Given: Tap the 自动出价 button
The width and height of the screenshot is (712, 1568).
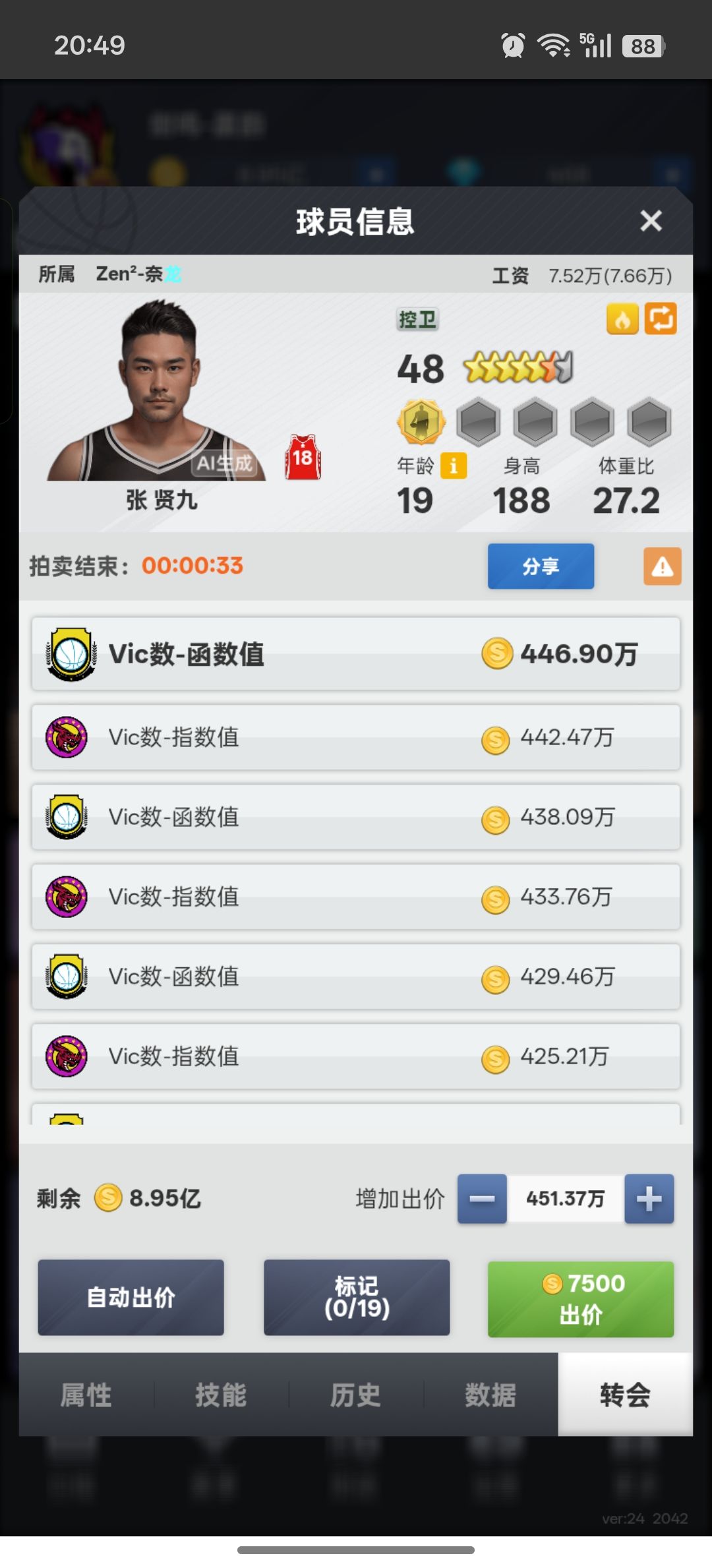Looking at the screenshot, I should tap(131, 1298).
